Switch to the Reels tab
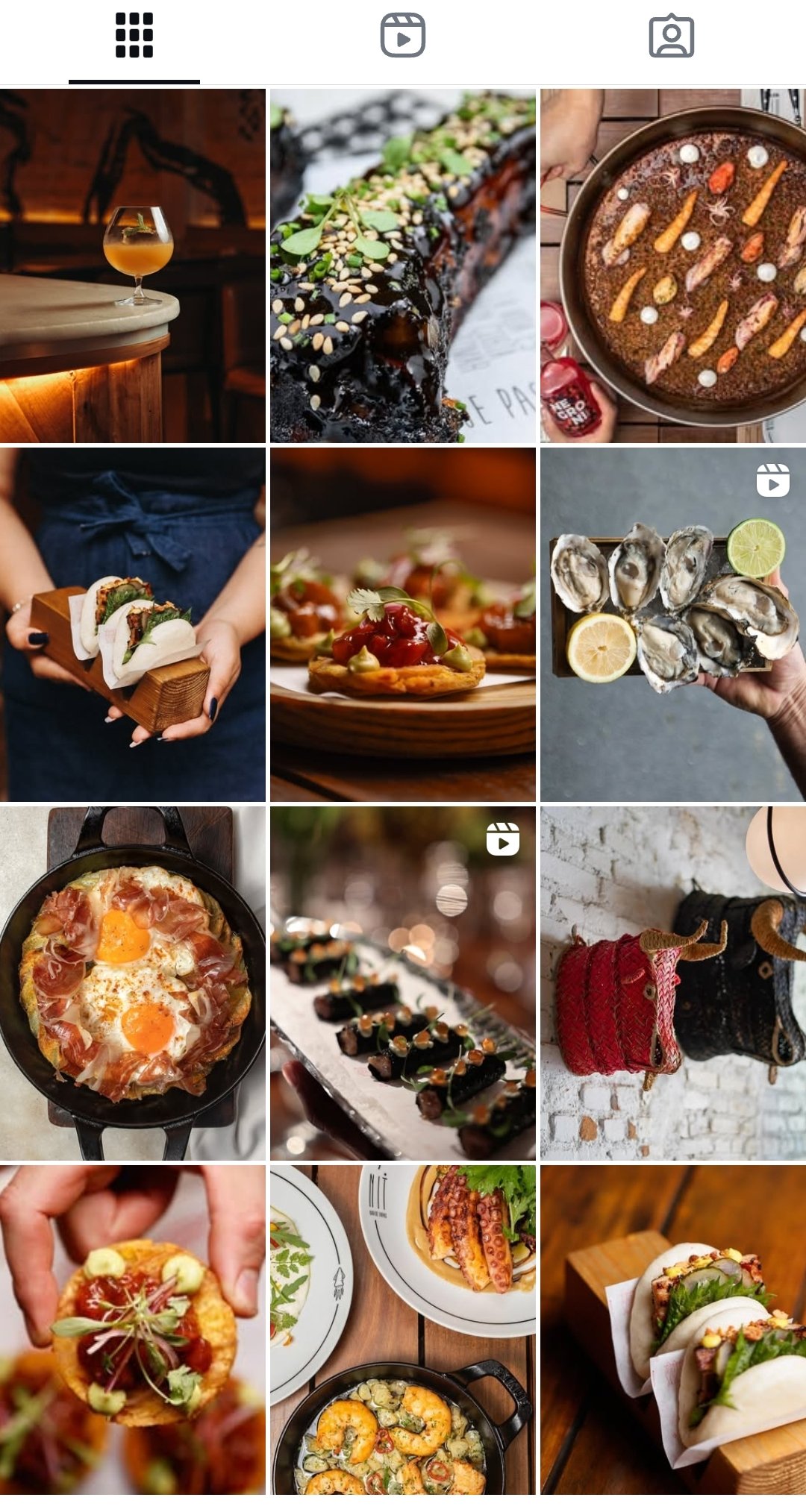Viewport: 806px width, 1512px height. click(403, 36)
